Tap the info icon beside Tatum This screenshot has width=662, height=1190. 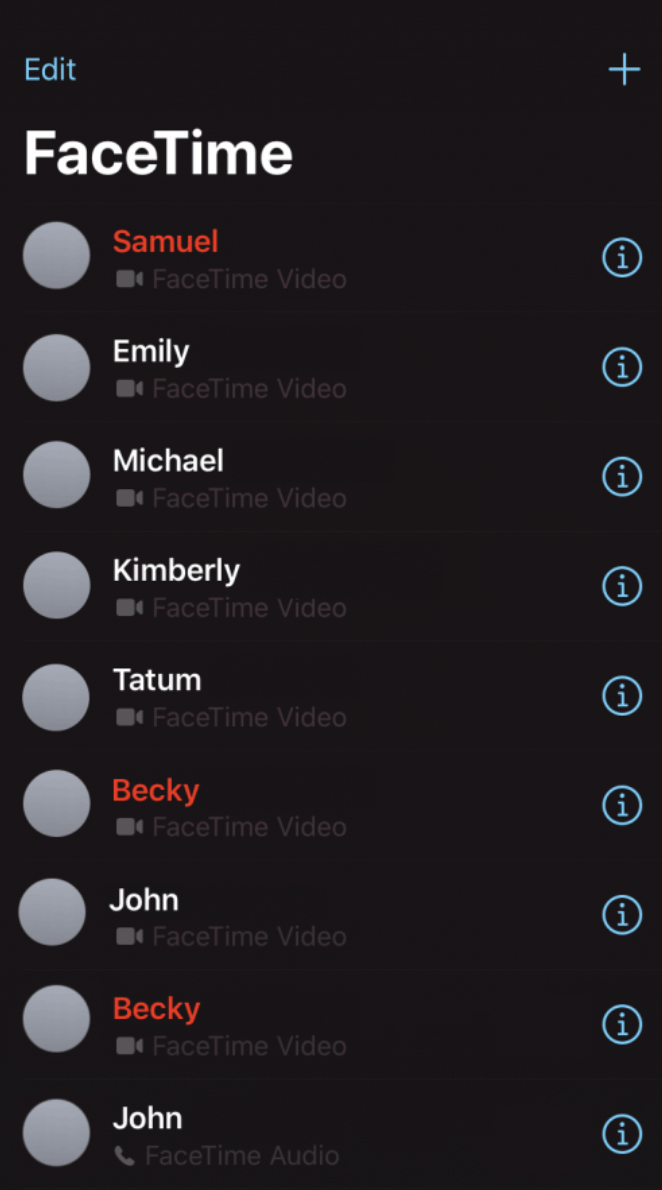point(622,696)
